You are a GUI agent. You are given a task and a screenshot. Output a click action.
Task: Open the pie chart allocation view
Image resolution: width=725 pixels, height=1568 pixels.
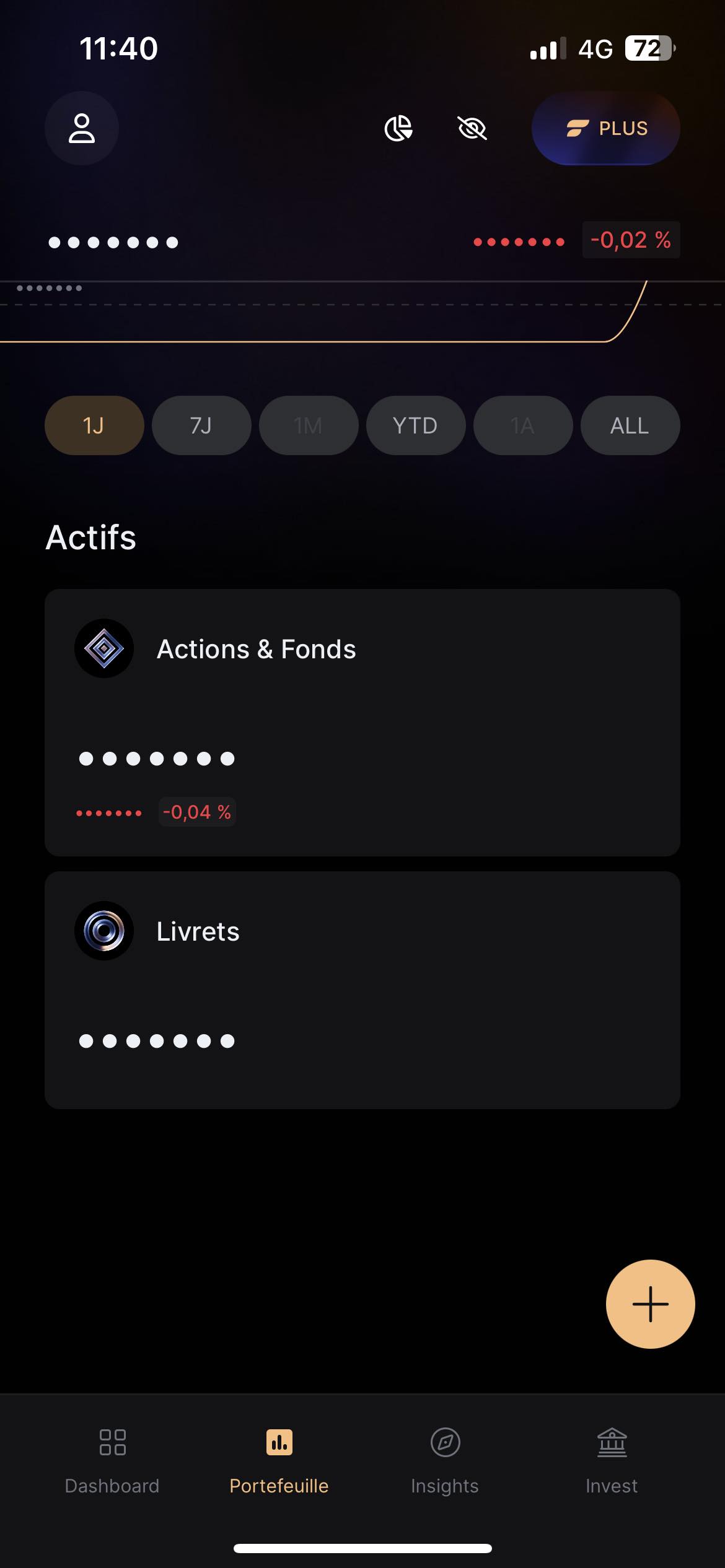pyautogui.click(x=398, y=128)
